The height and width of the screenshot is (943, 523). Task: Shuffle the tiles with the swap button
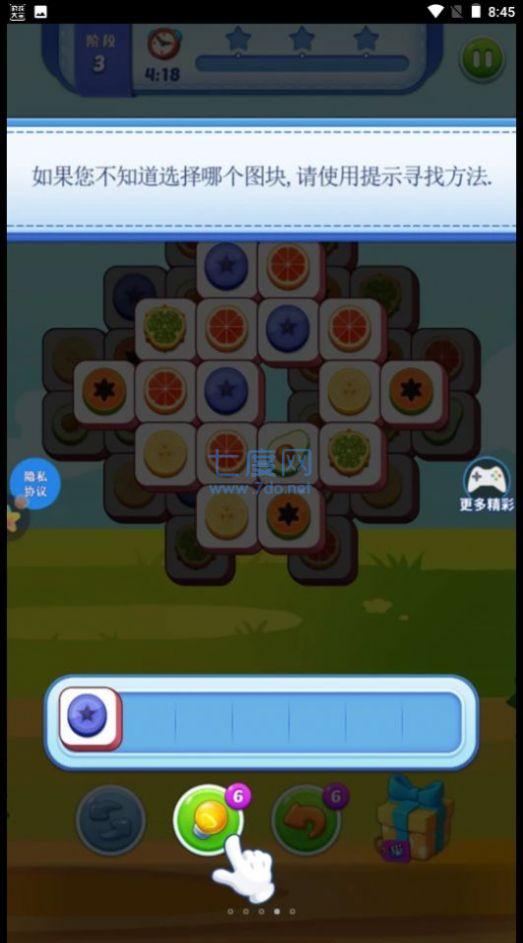point(111,820)
